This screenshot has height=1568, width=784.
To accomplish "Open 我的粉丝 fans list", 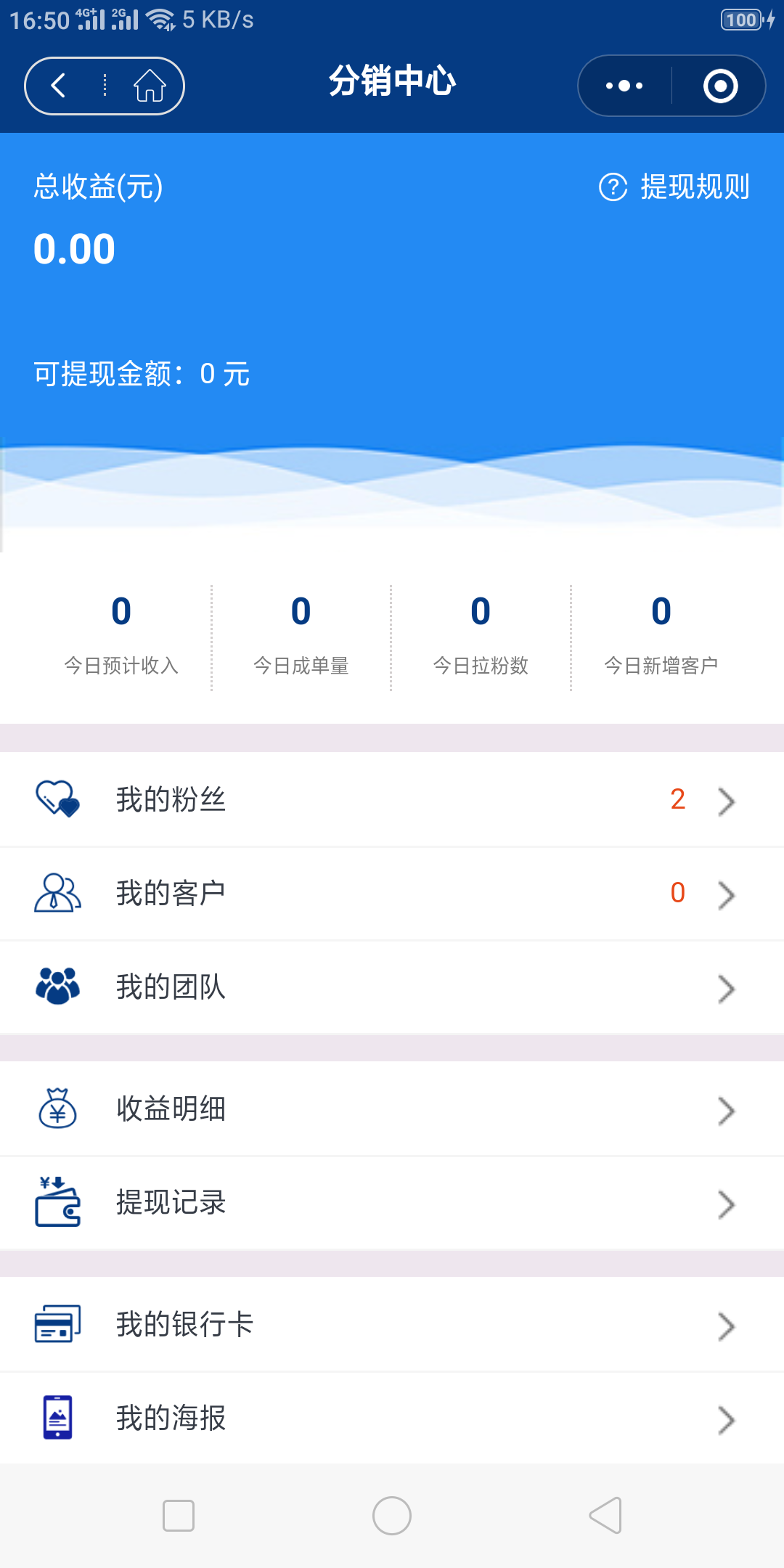I will pyautogui.click(x=392, y=800).
